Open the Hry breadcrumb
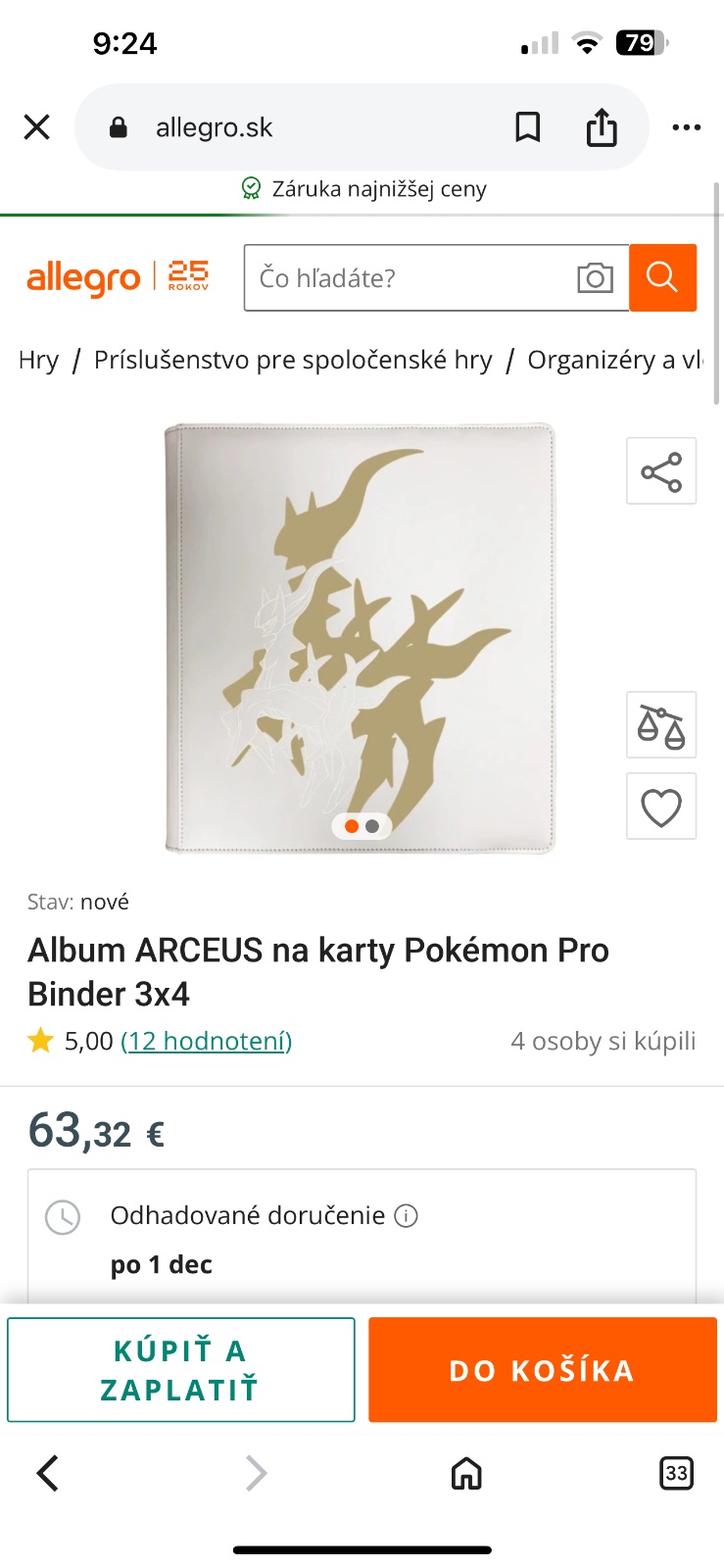The image size is (724, 1568). 39,361
